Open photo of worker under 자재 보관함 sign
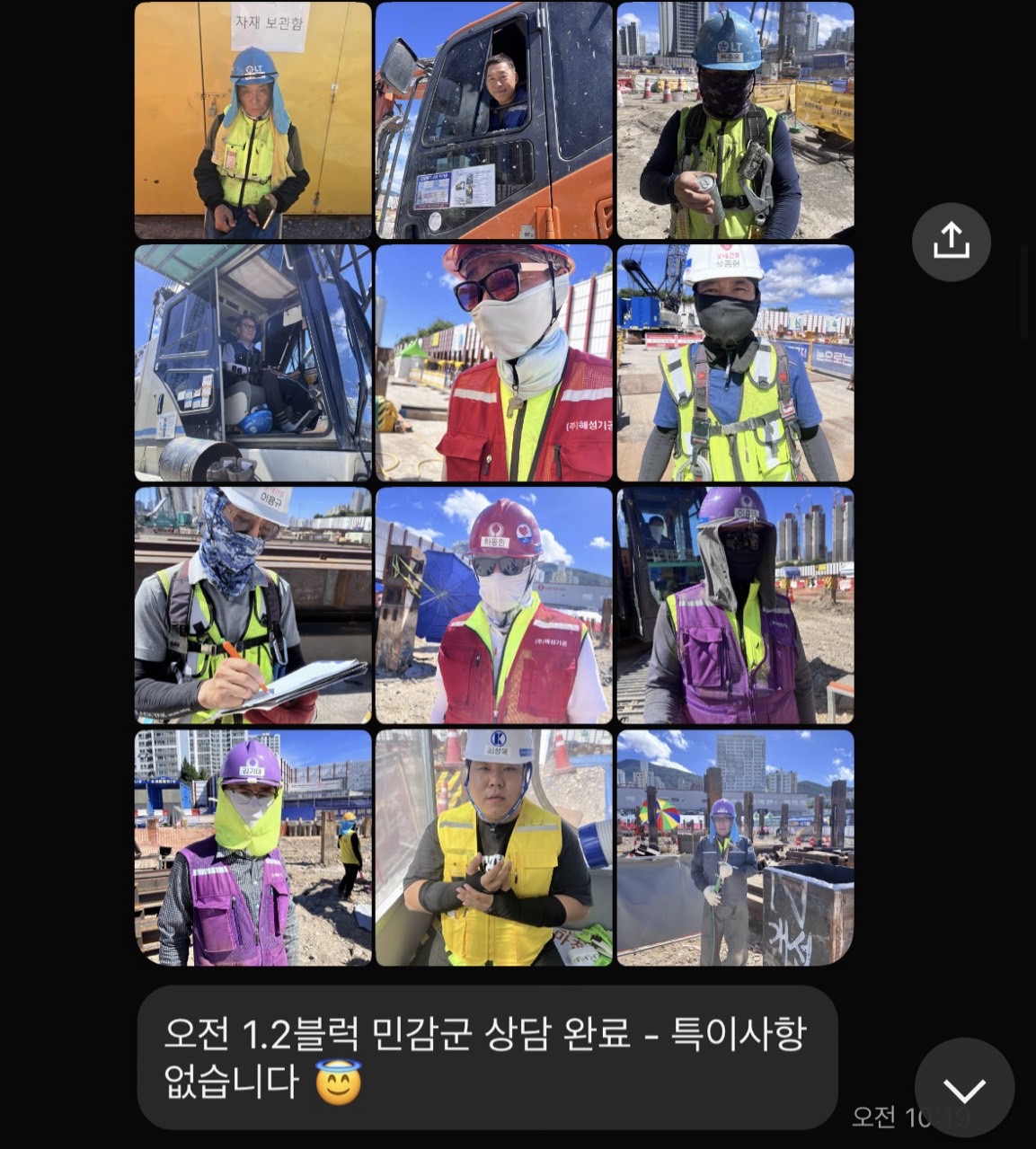 pyautogui.click(x=252, y=120)
